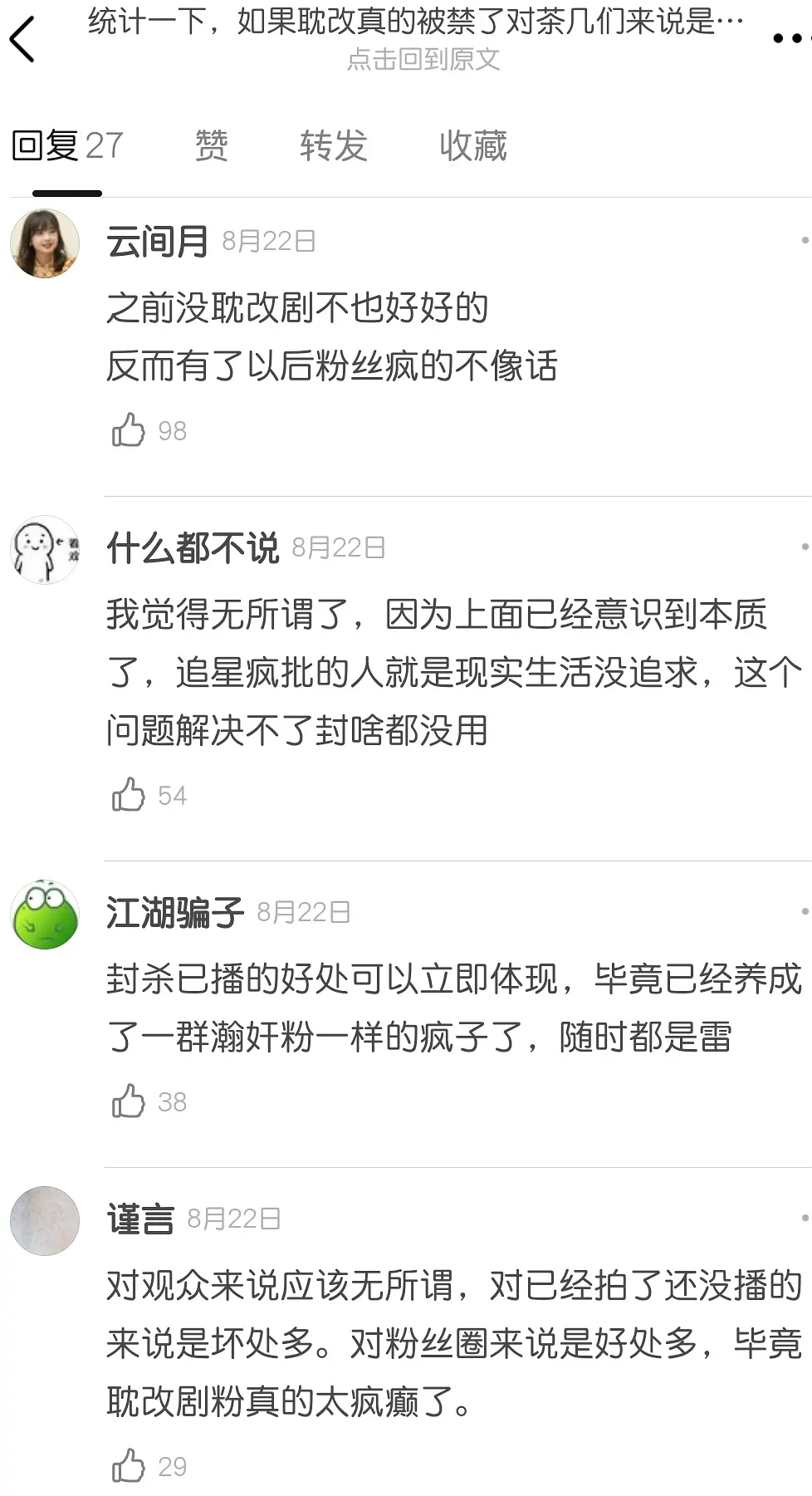
Task: Open the username 云间月
Action: 157,242
